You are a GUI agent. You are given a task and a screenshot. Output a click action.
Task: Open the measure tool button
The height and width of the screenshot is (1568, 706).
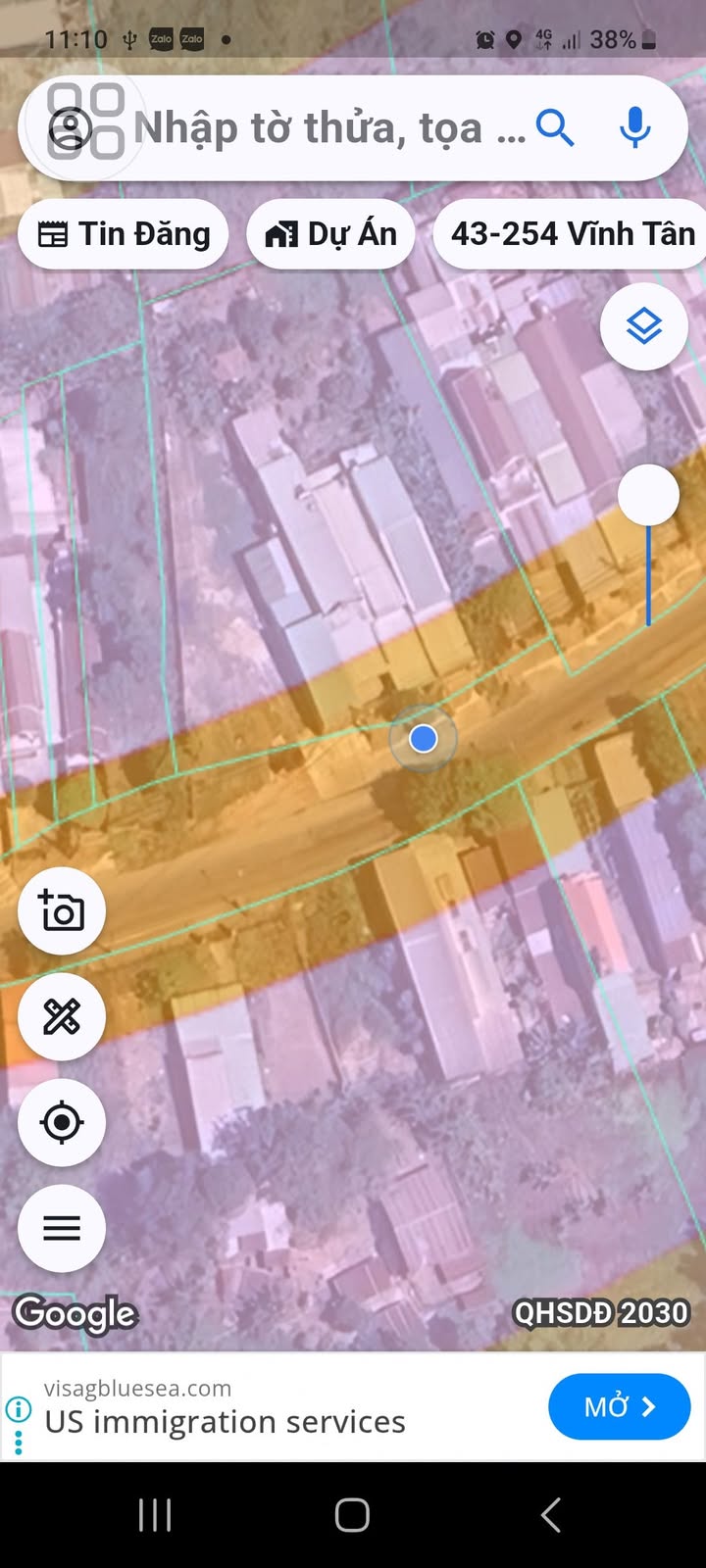point(62,1017)
